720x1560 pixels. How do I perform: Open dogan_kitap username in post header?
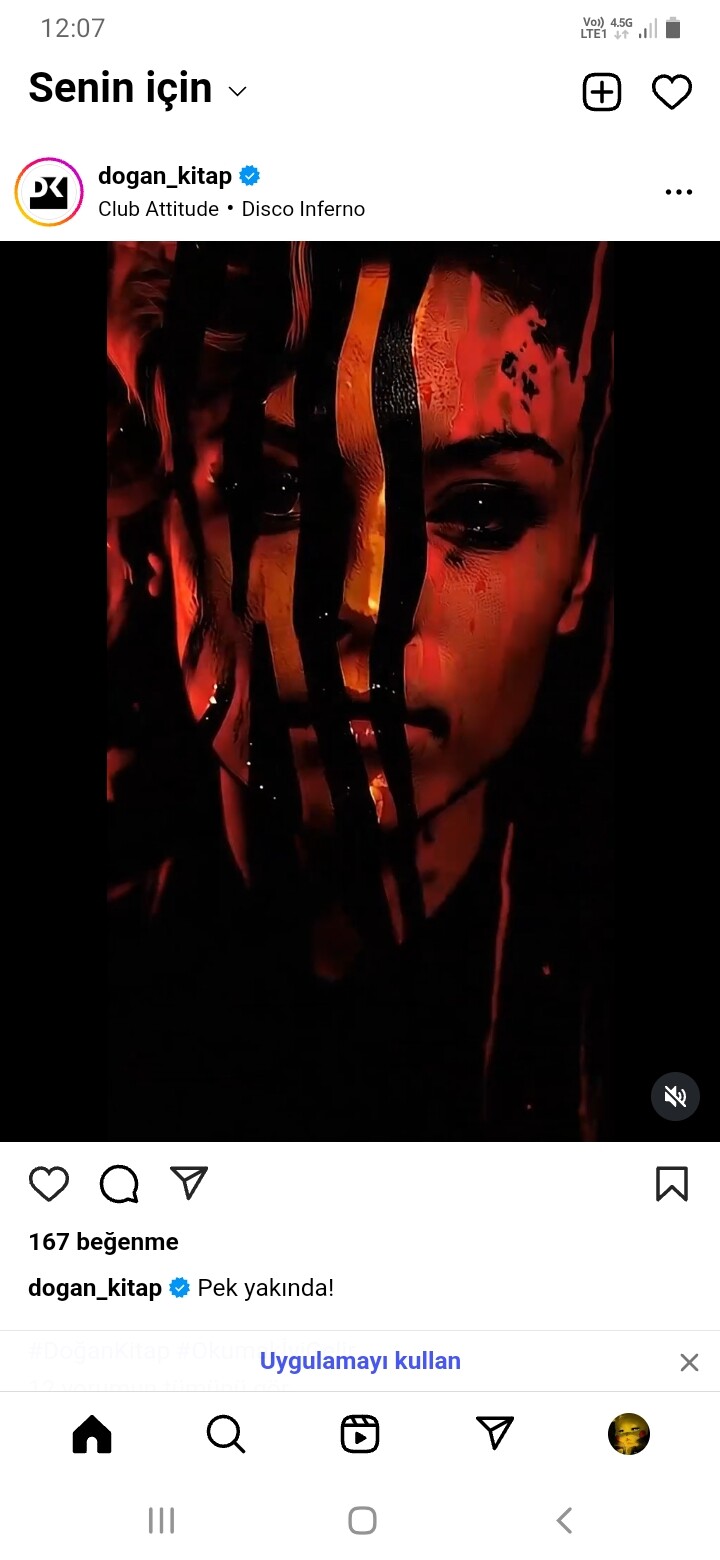[x=165, y=176]
